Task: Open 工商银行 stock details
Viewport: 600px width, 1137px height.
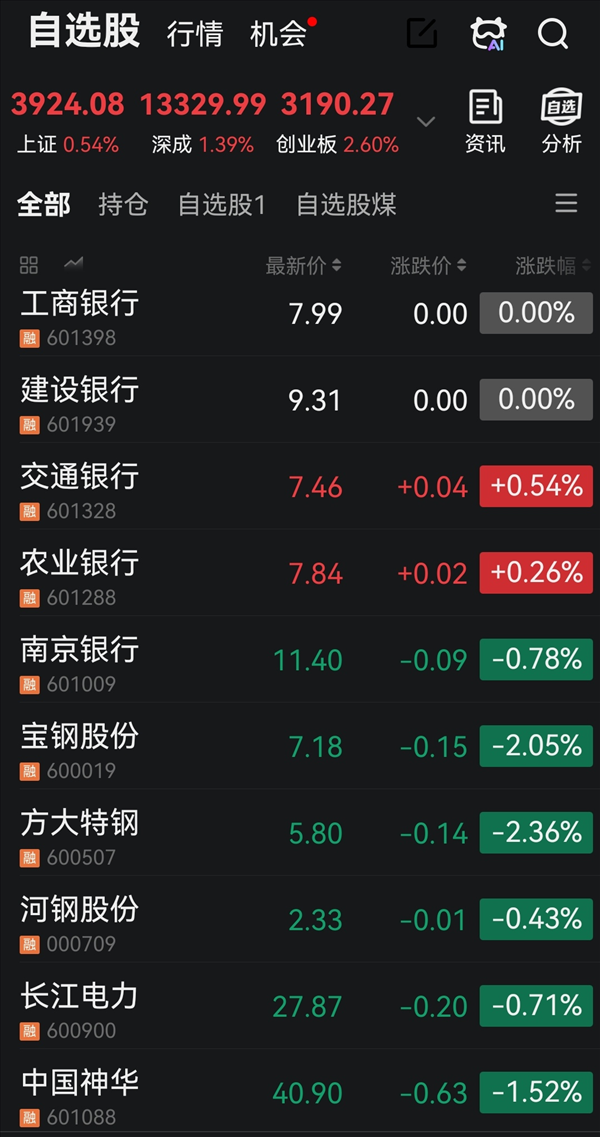Action: tap(80, 314)
